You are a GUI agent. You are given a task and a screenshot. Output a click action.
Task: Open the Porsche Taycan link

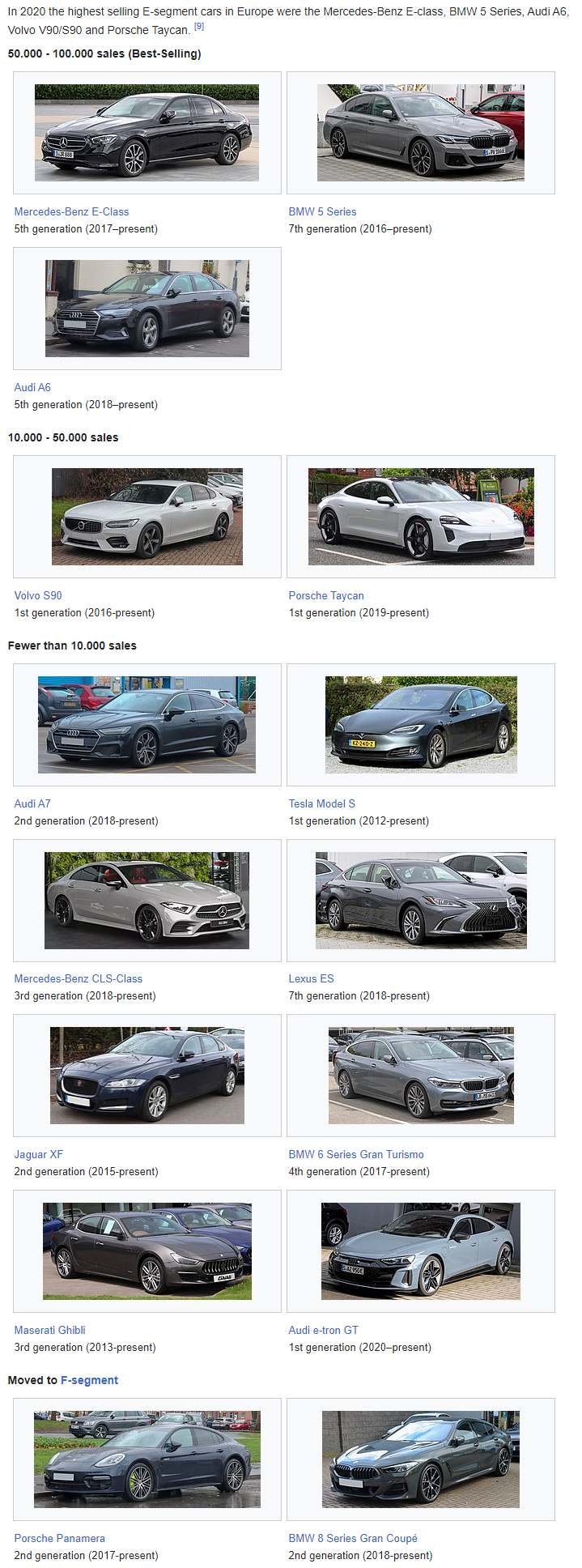326,595
